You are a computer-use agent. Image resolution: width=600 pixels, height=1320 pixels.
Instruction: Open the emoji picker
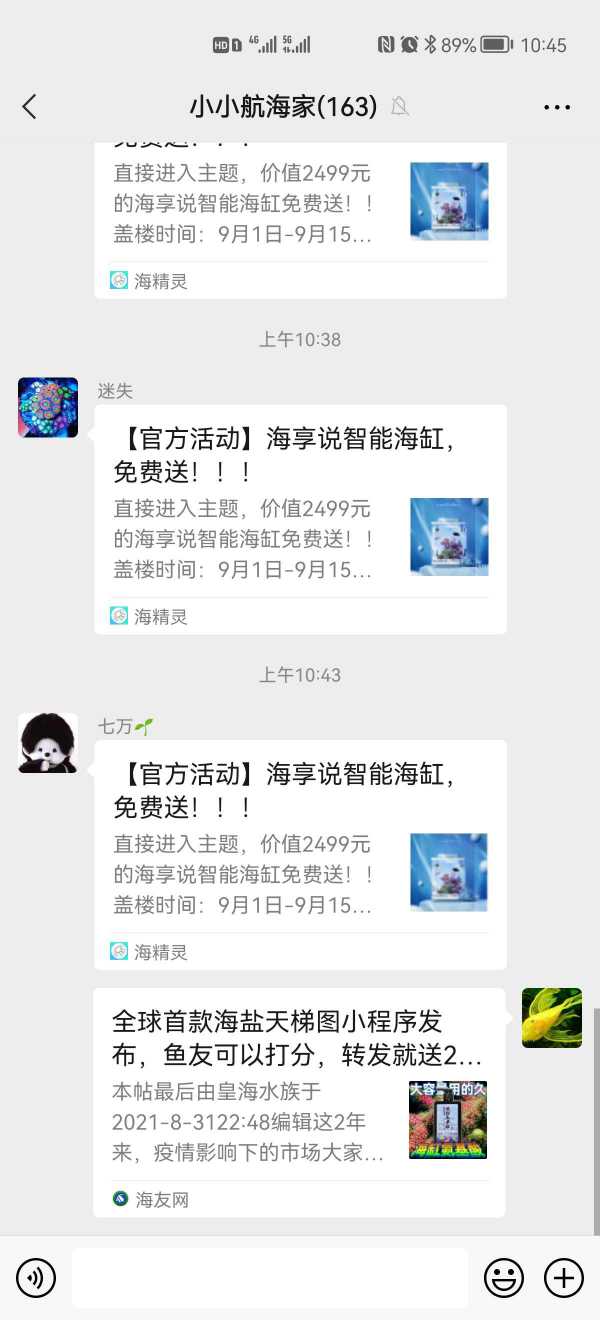505,1277
